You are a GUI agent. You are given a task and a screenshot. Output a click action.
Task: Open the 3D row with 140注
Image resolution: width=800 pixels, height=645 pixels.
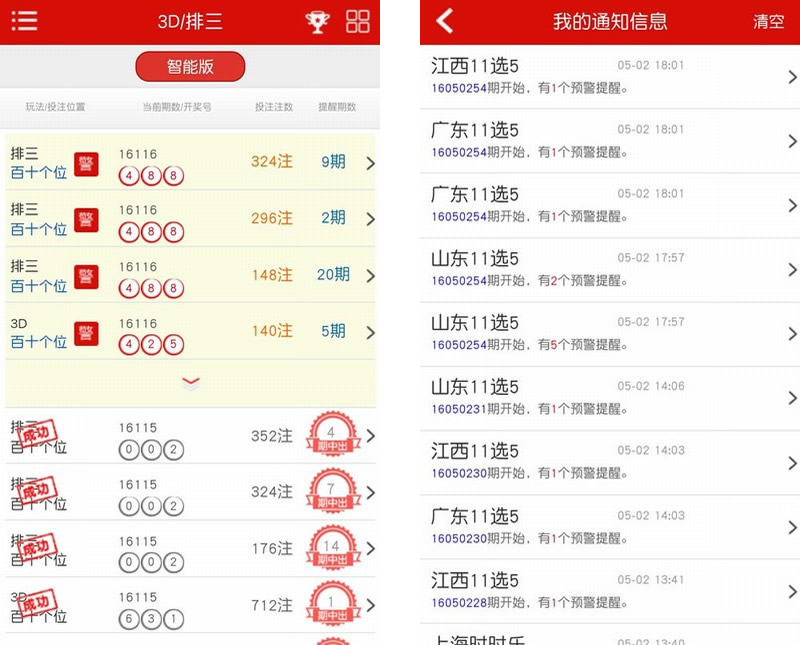(190, 332)
